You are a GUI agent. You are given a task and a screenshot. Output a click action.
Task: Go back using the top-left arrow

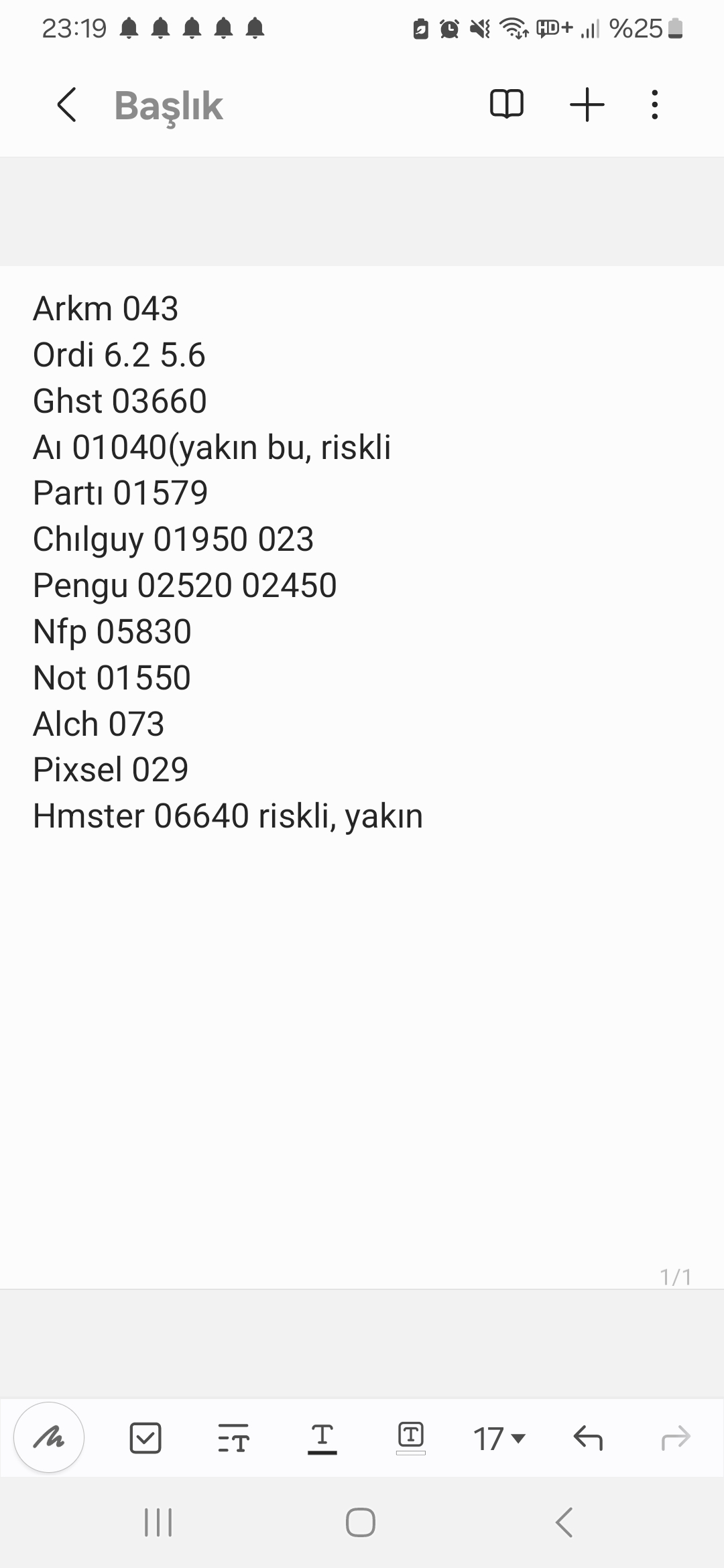click(66, 105)
